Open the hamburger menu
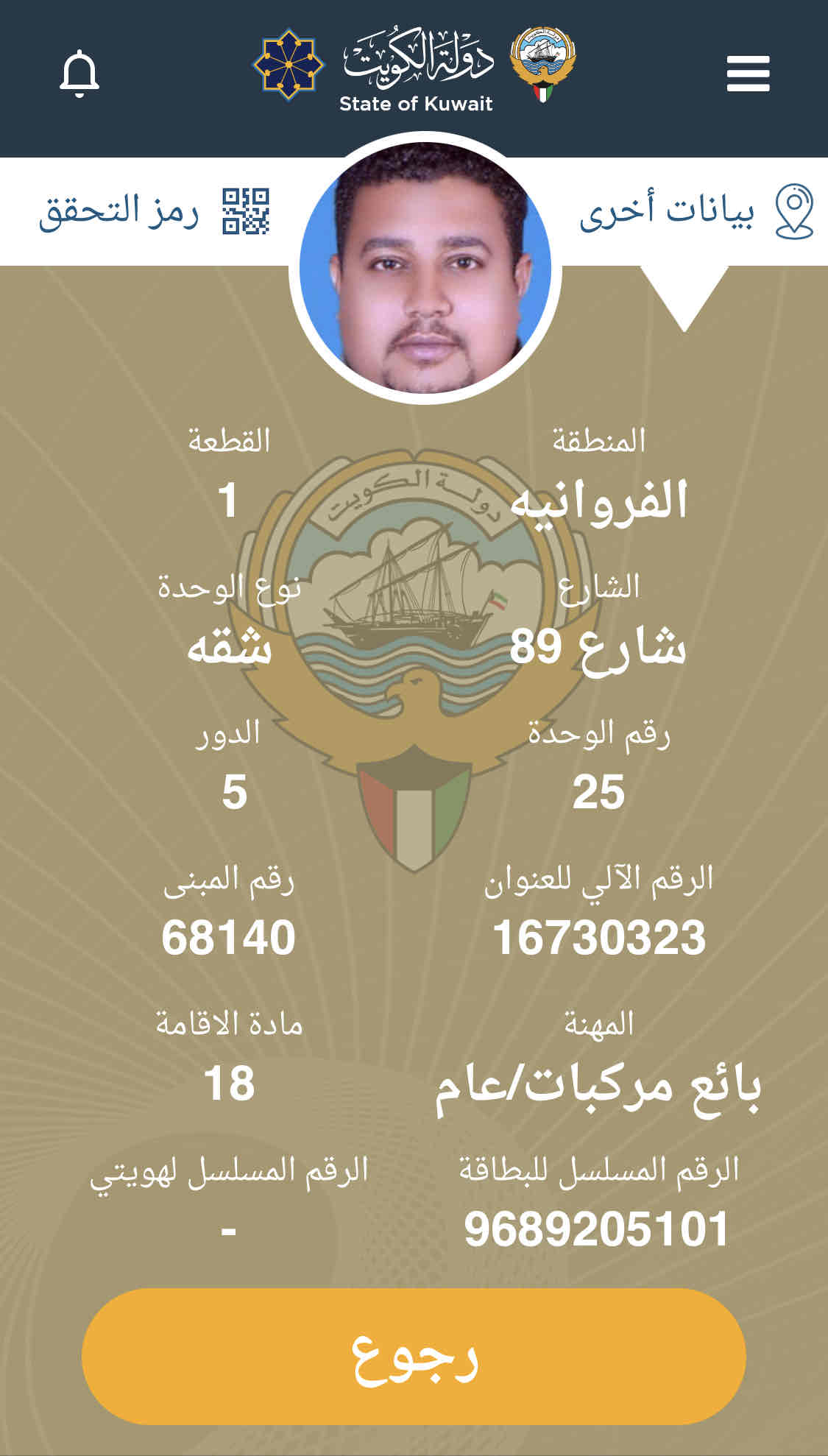Image resolution: width=828 pixels, height=1456 pixels. (748, 74)
